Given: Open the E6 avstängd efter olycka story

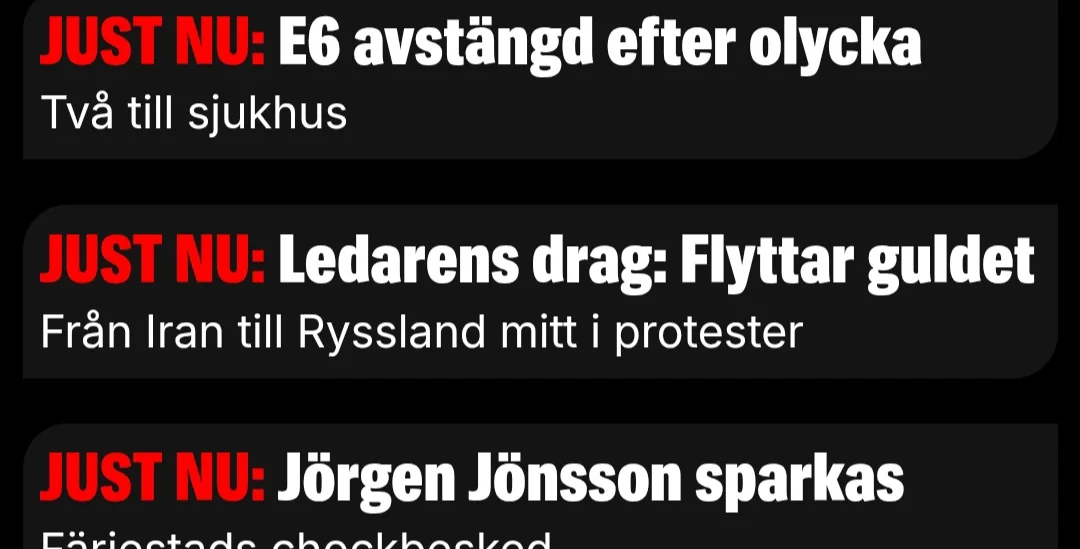Looking at the screenshot, I should [598, 45].
